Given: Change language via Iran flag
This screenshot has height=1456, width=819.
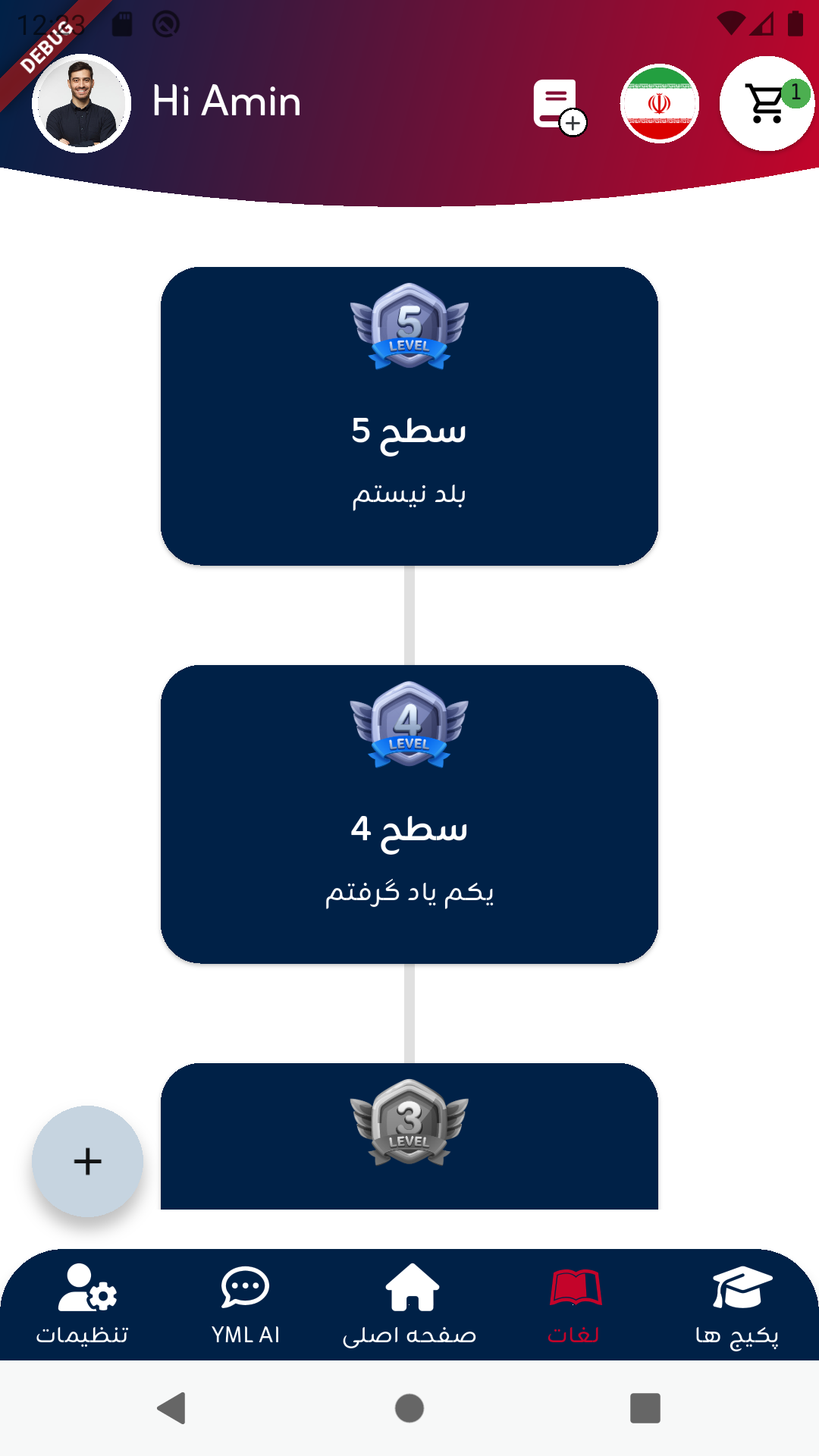Looking at the screenshot, I should click(x=659, y=103).
